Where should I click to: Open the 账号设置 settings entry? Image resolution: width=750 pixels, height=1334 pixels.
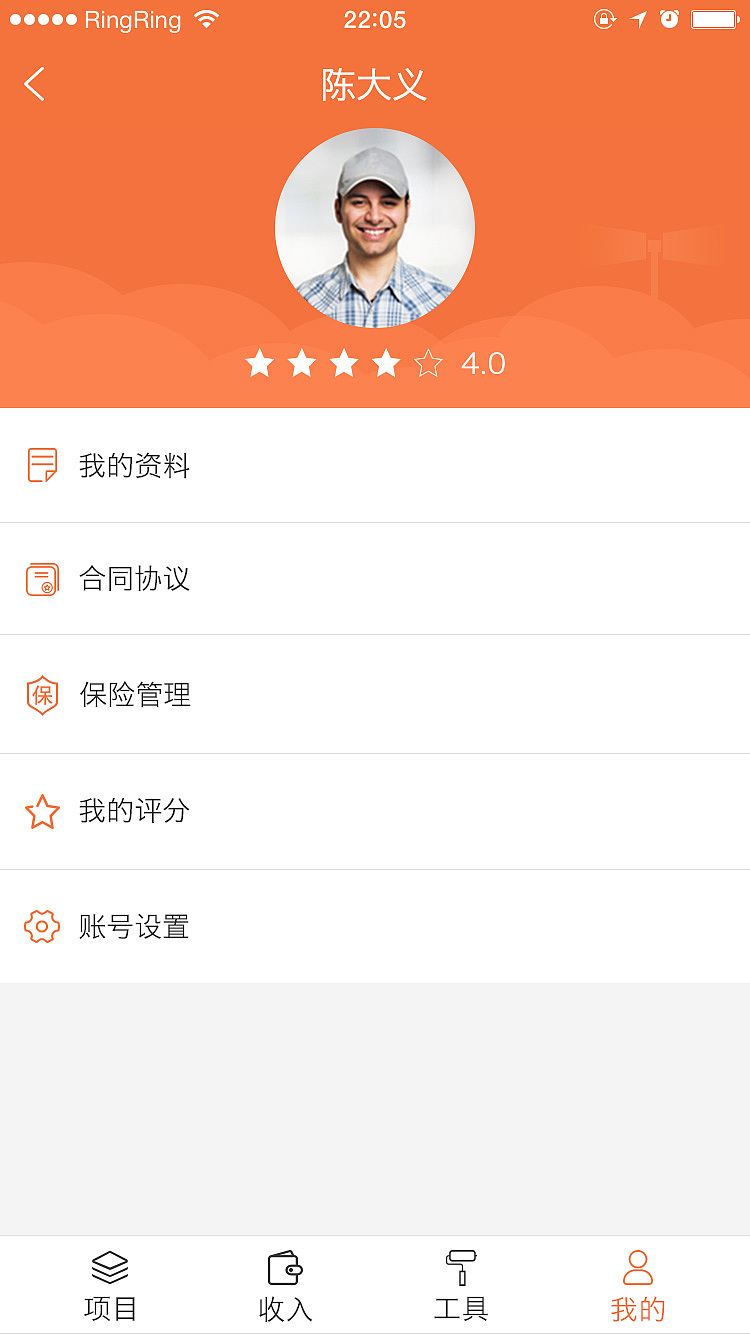coord(375,927)
